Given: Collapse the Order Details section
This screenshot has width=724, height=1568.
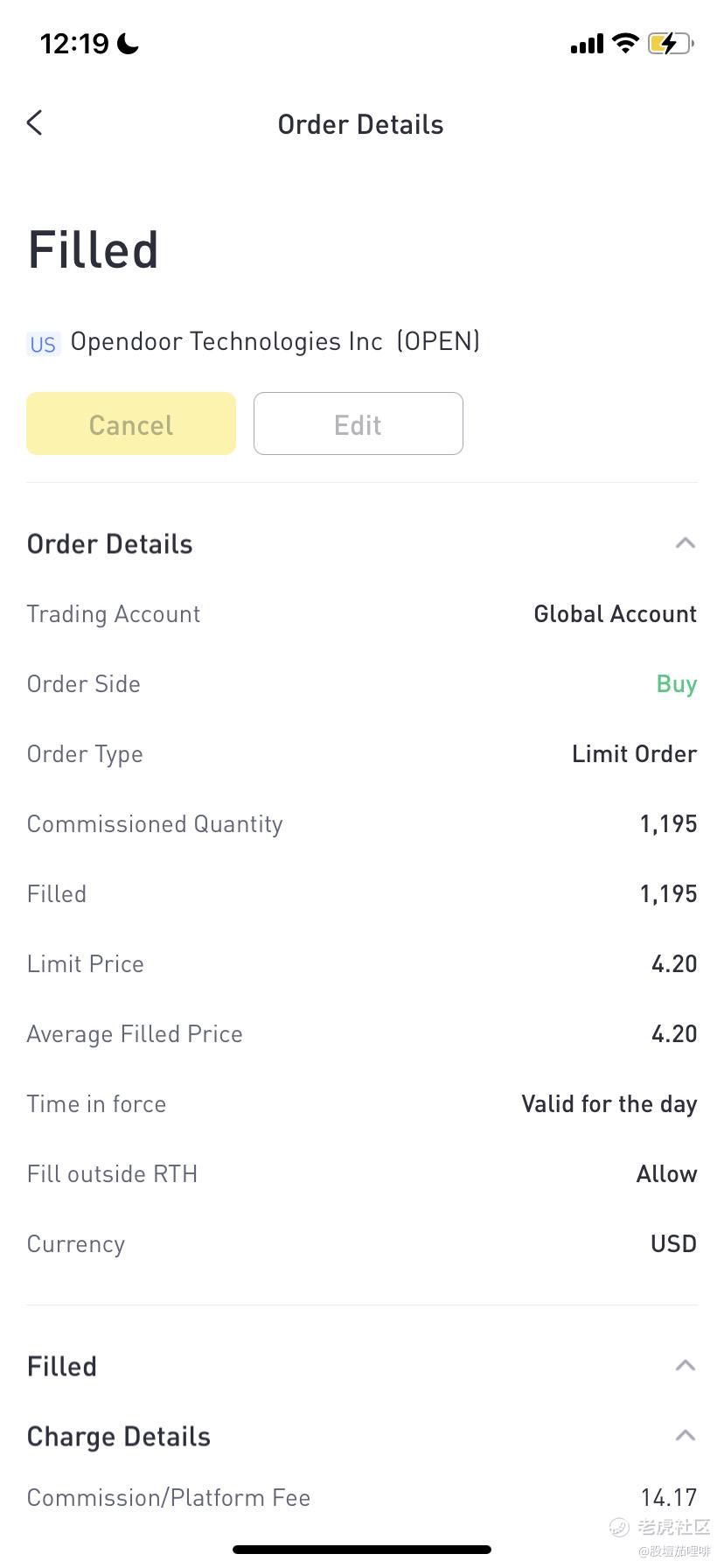Looking at the screenshot, I should [686, 543].
